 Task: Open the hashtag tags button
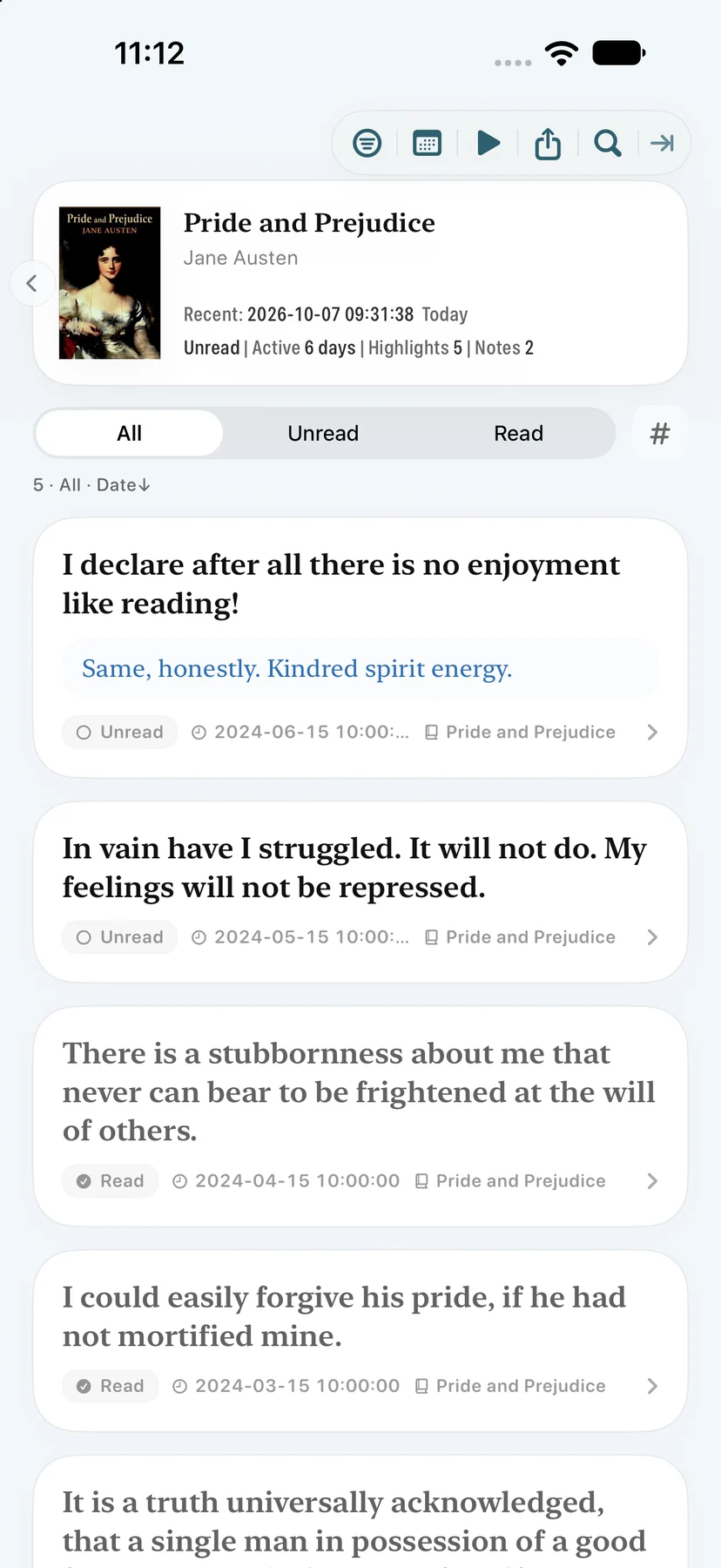[x=660, y=433]
